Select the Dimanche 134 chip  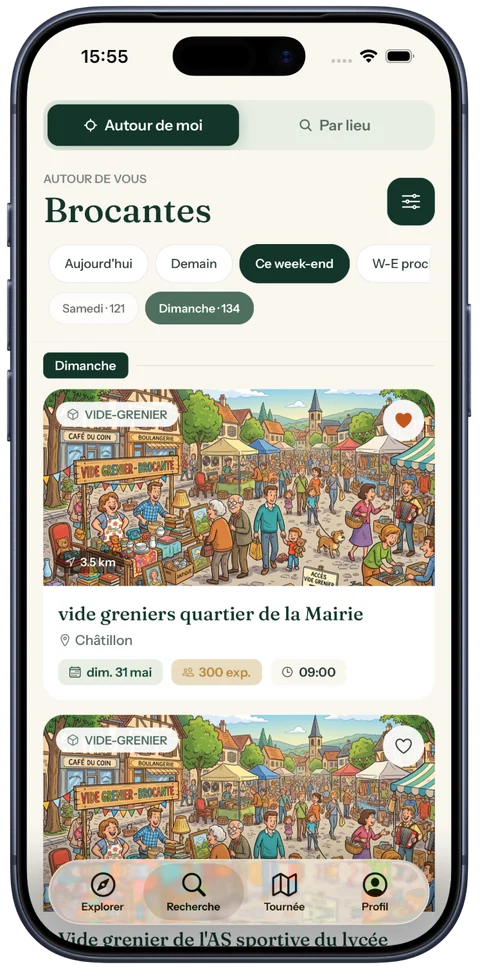[x=199, y=308]
